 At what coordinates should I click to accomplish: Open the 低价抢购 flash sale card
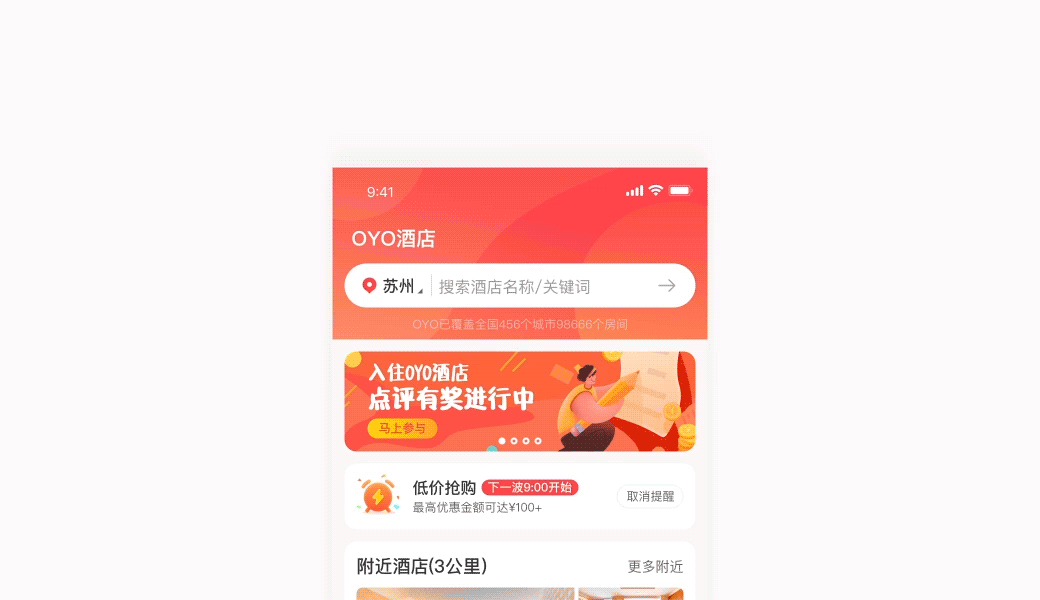pos(519,497)
